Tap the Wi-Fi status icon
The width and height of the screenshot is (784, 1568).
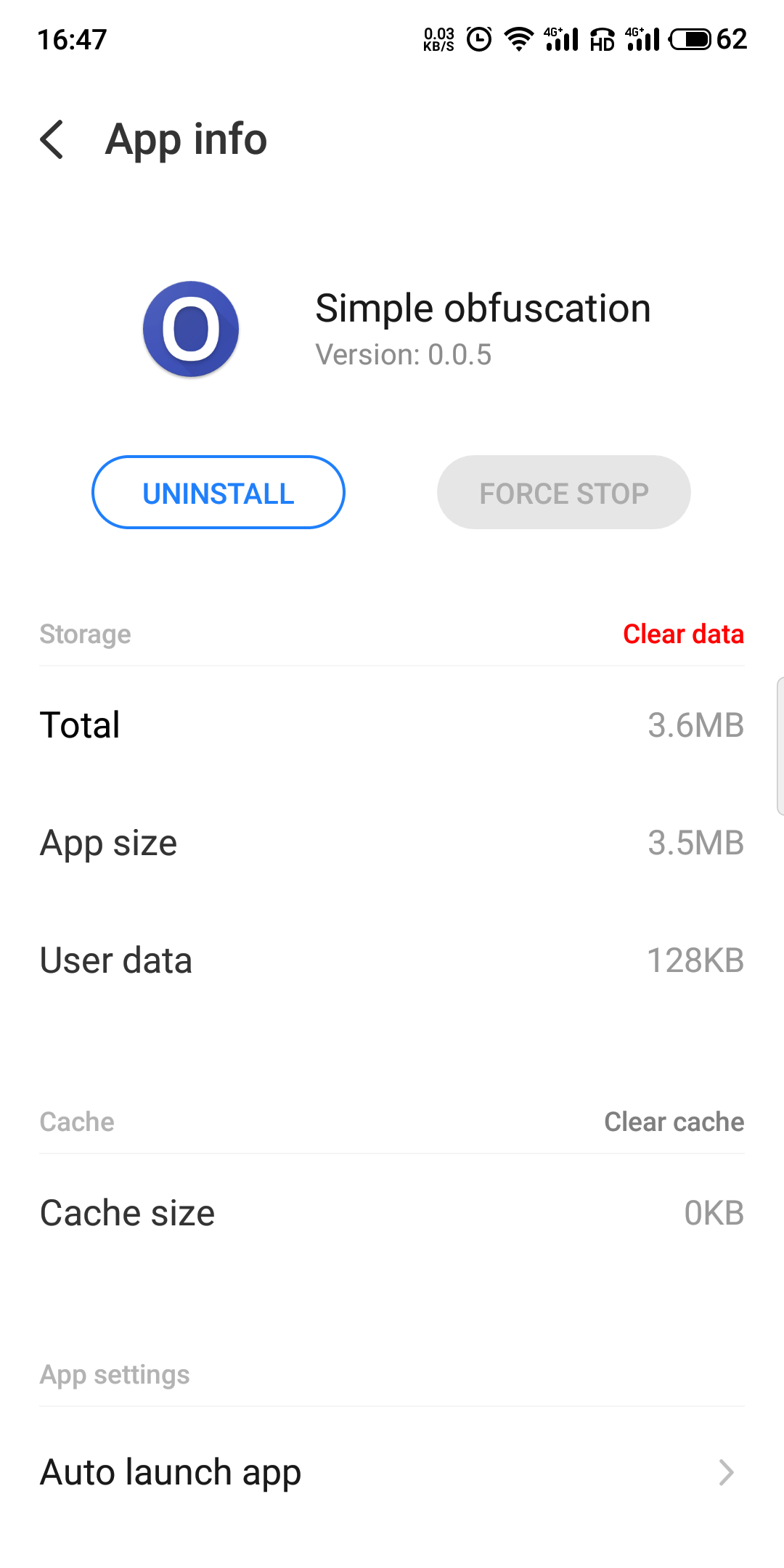pyautogui.click(x=518, y=40)
